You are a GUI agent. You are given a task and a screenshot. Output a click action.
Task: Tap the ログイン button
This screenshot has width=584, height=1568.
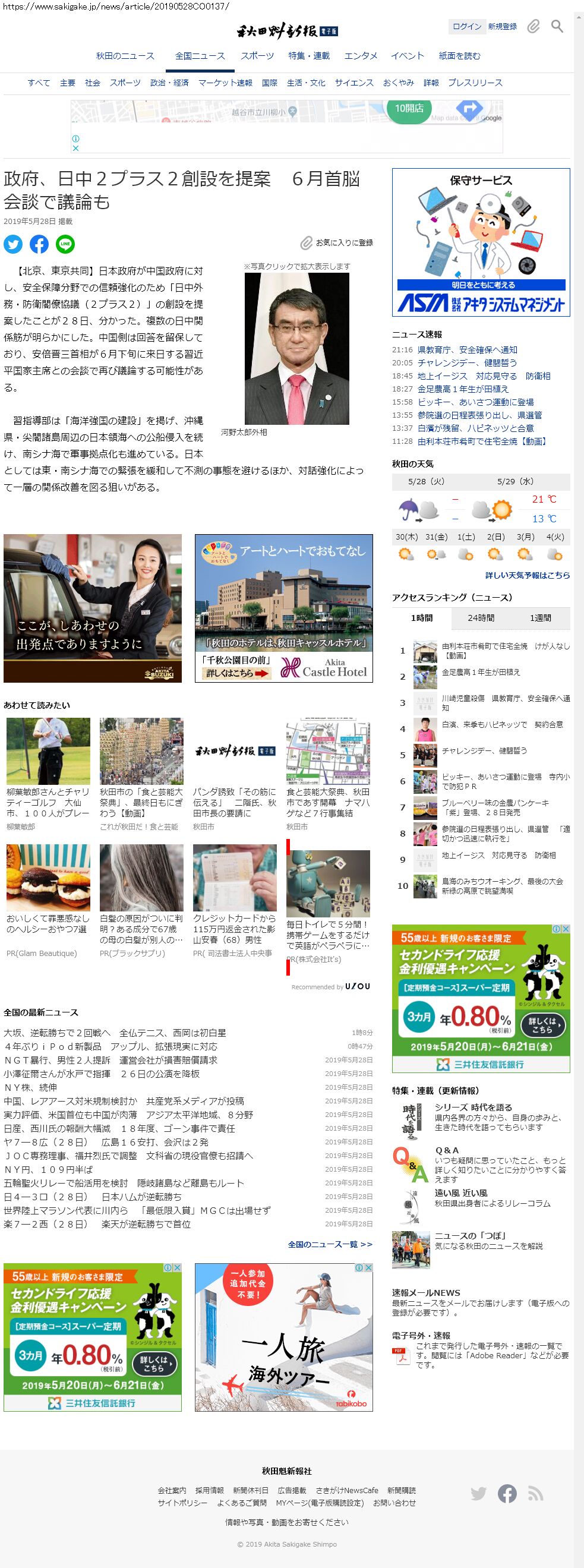tap(467, 26)
